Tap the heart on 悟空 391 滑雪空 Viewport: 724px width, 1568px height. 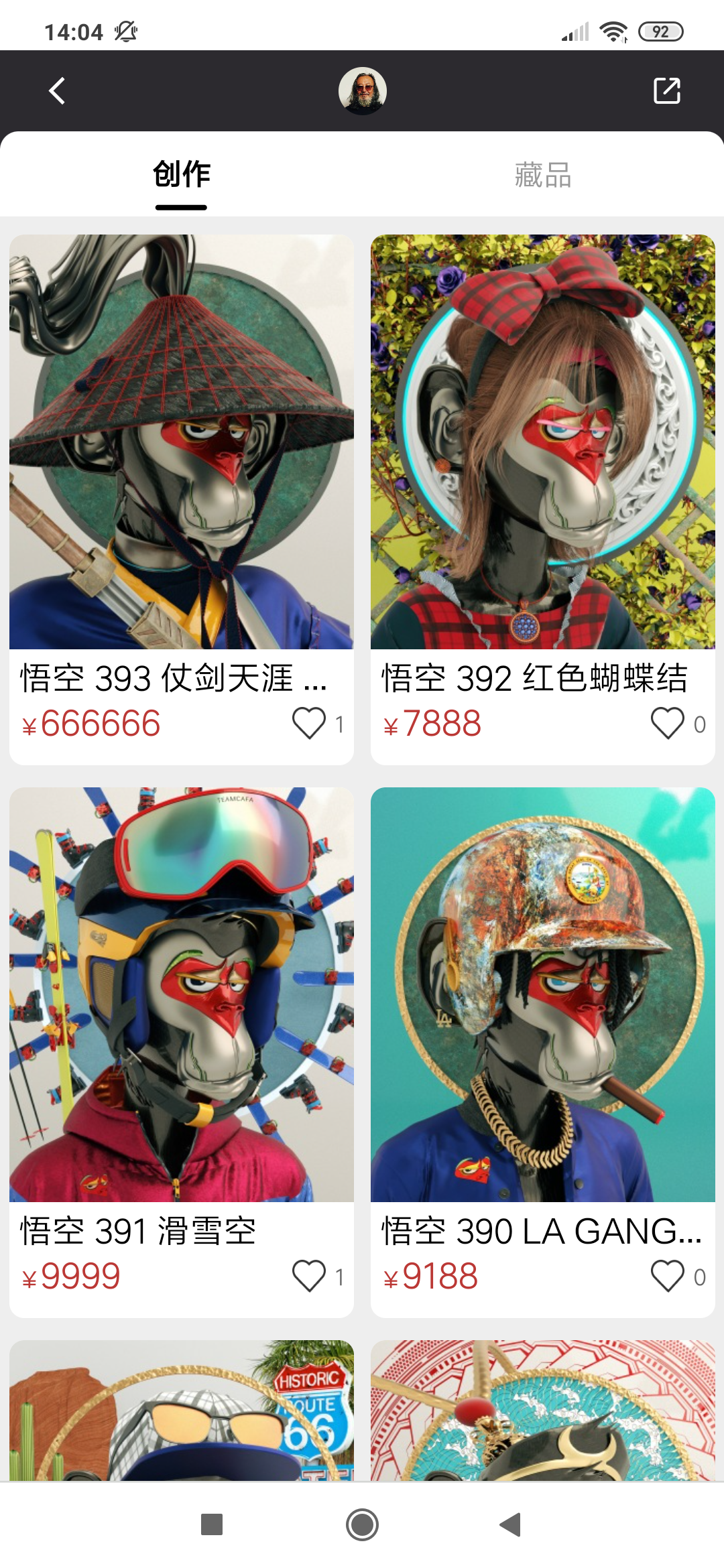tap(309, 1276)
